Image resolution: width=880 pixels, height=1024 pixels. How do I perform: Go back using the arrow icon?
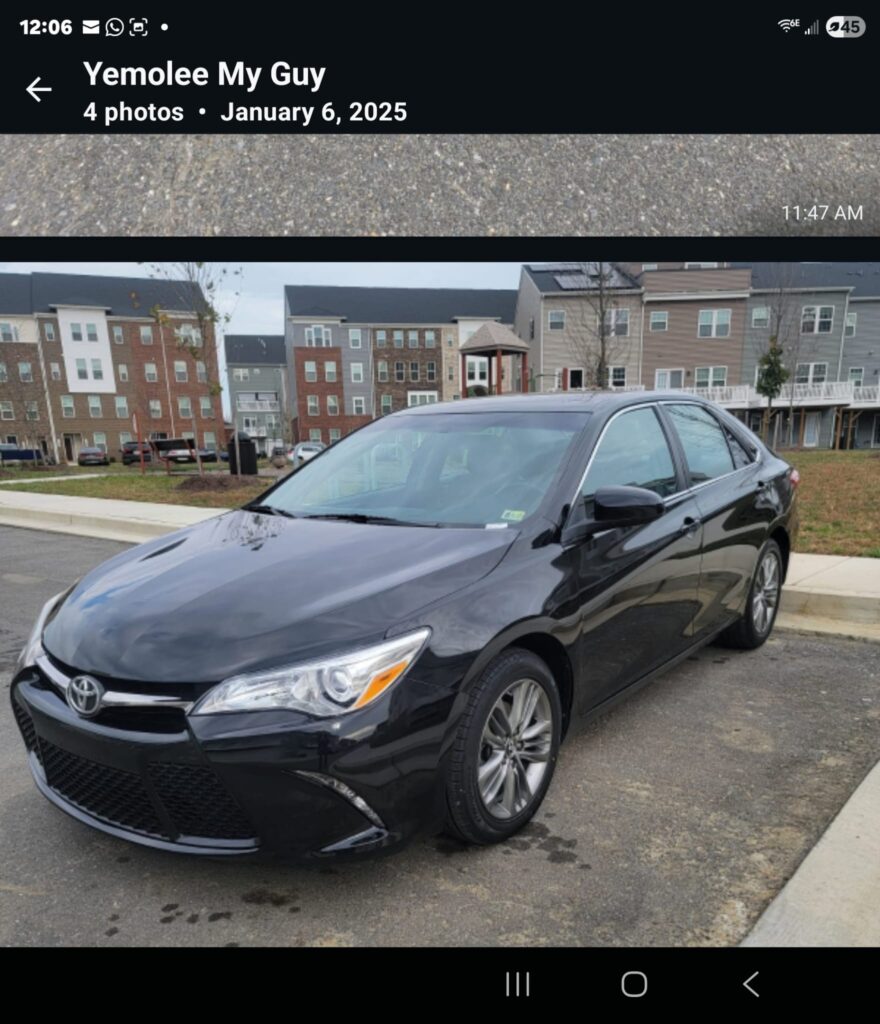point(38,90)
